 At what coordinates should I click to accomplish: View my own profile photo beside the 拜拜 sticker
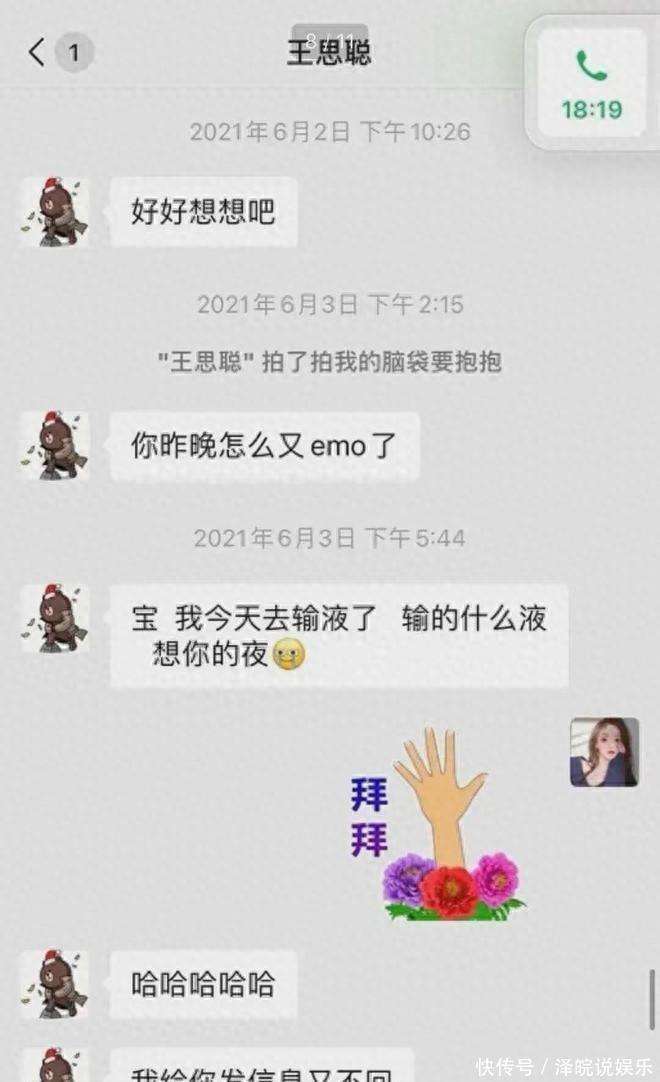pos(604,752)
